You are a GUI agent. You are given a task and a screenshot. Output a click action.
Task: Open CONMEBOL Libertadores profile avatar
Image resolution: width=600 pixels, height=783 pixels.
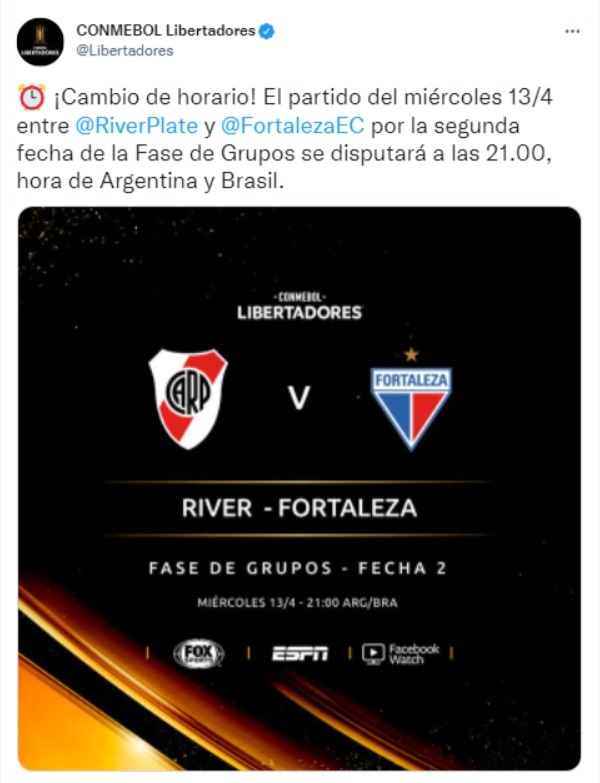40,41
